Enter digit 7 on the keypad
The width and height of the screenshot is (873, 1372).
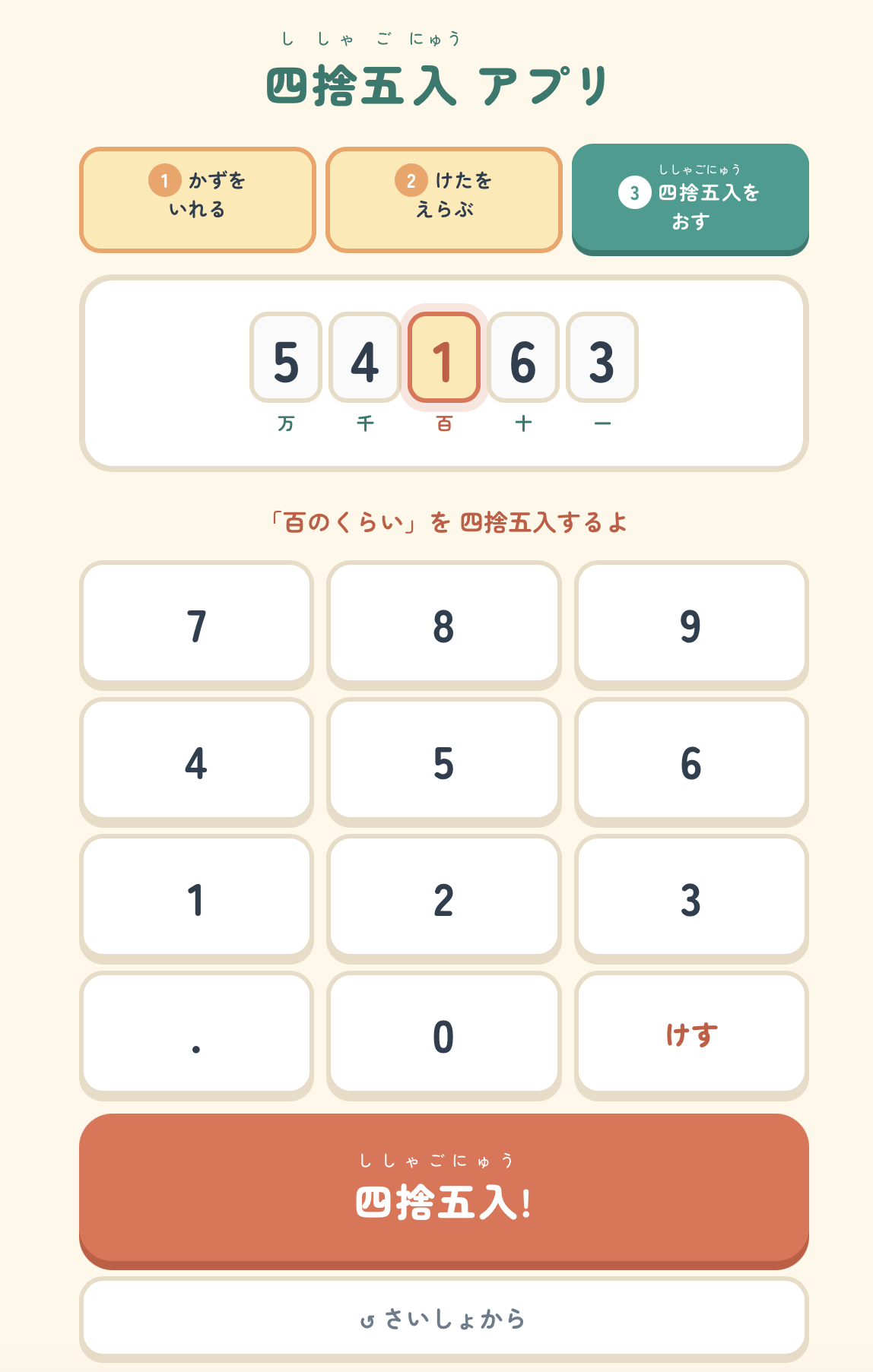coord(196,625)
